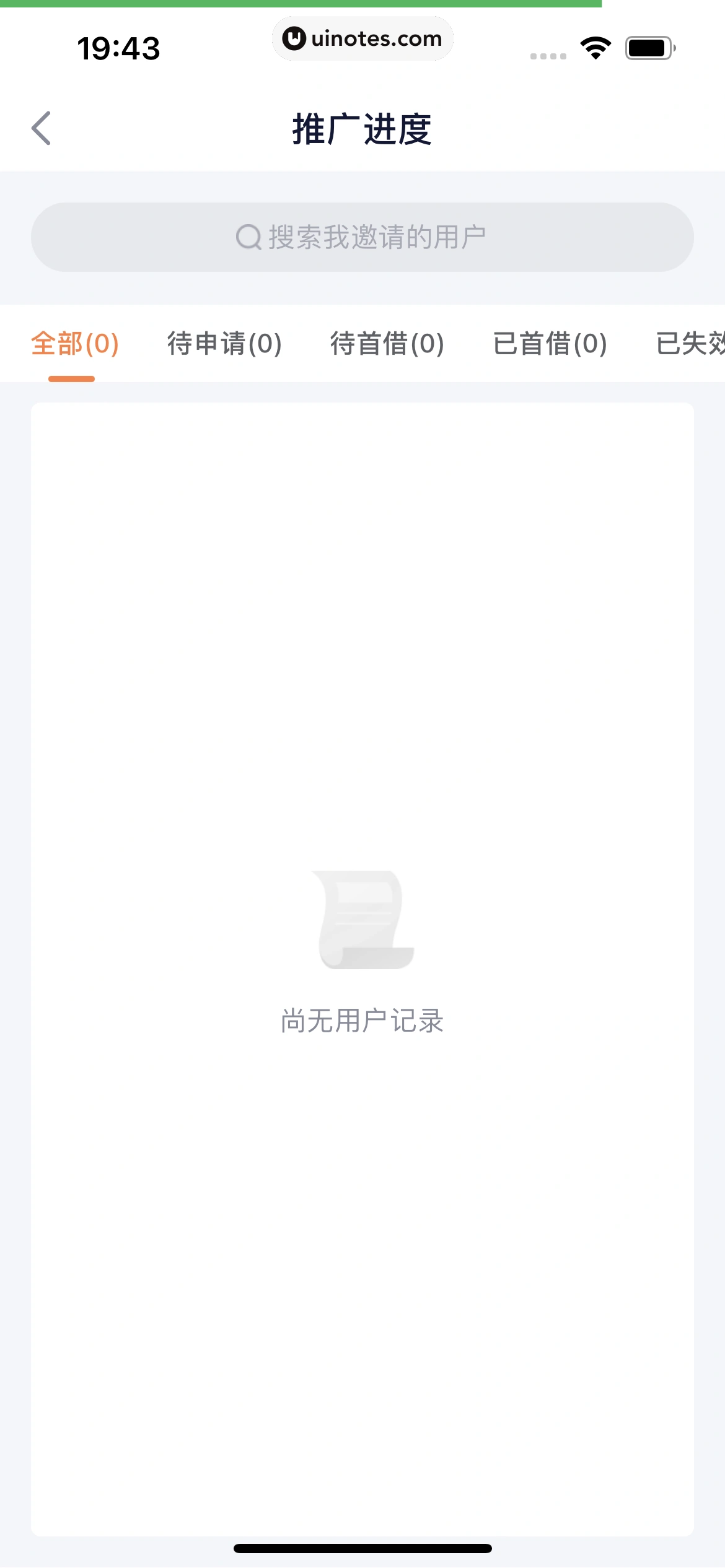Viewport: 725px width, 1568px height.
Task: Switch to the 已失效 tab
Action: 690,344
